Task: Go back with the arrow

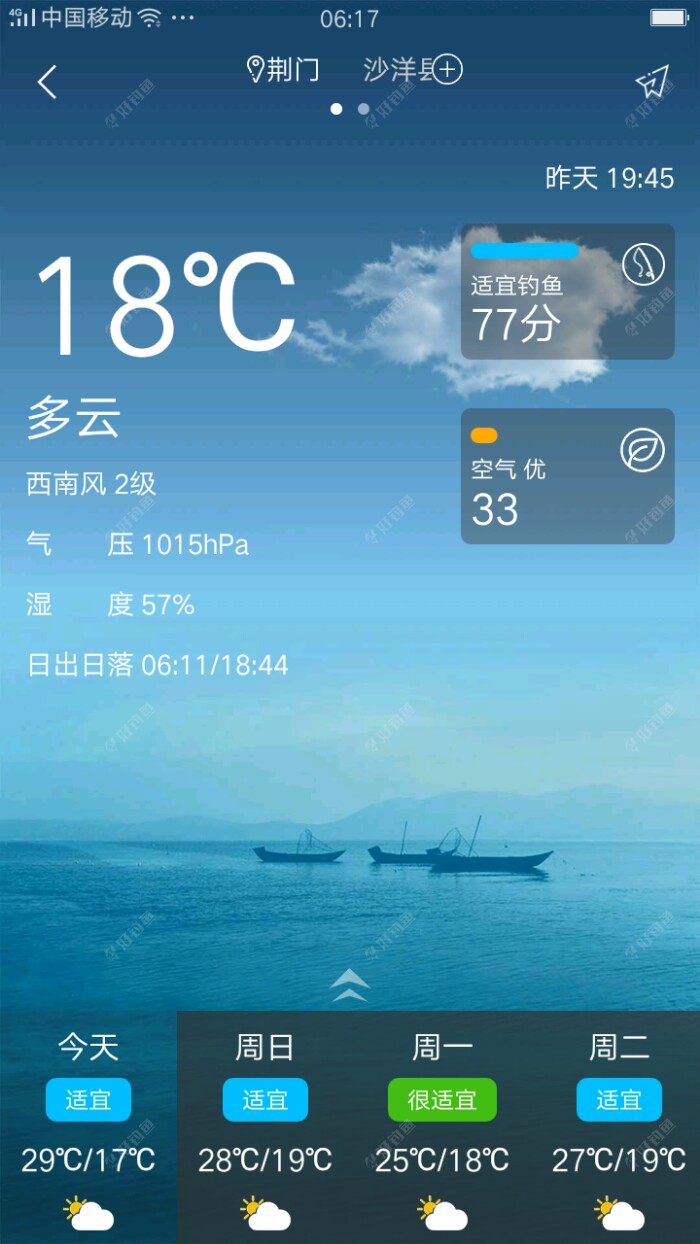Action: (47, 82)
